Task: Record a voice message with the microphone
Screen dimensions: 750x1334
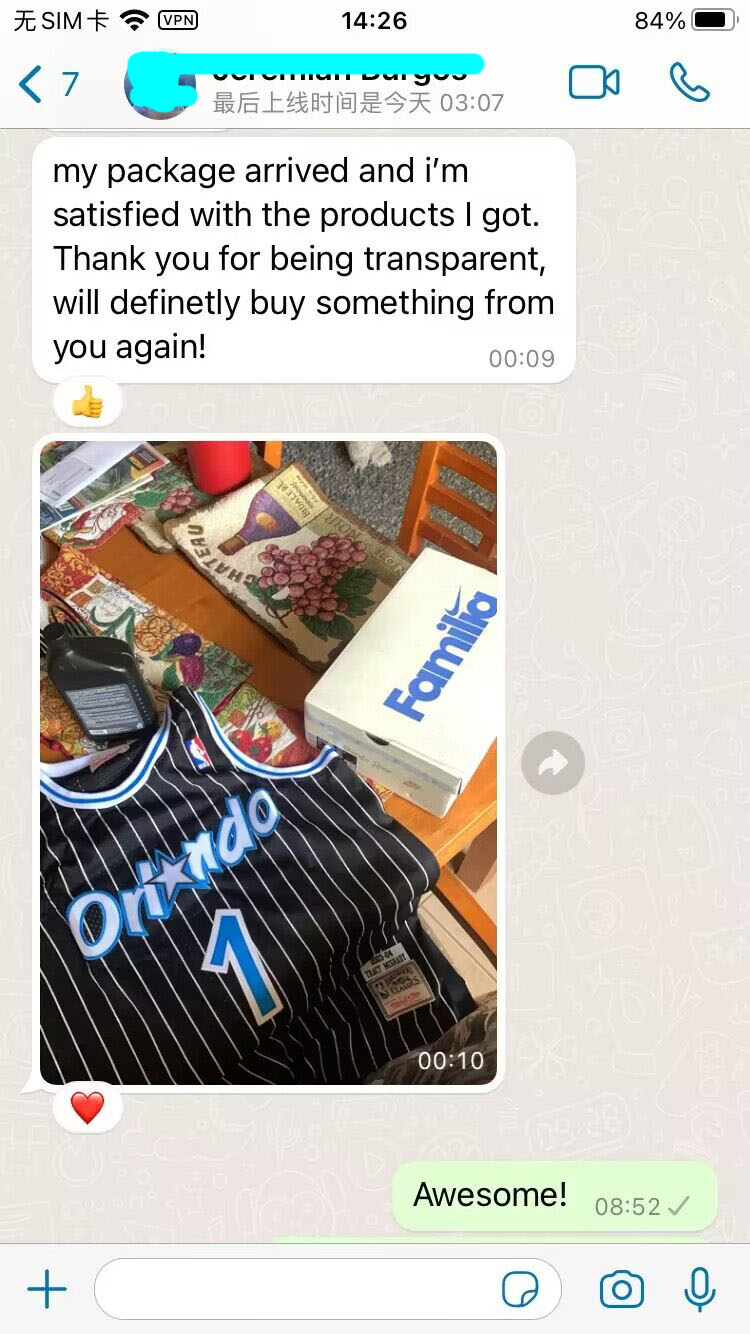Action: click(x=700, y=1290)
